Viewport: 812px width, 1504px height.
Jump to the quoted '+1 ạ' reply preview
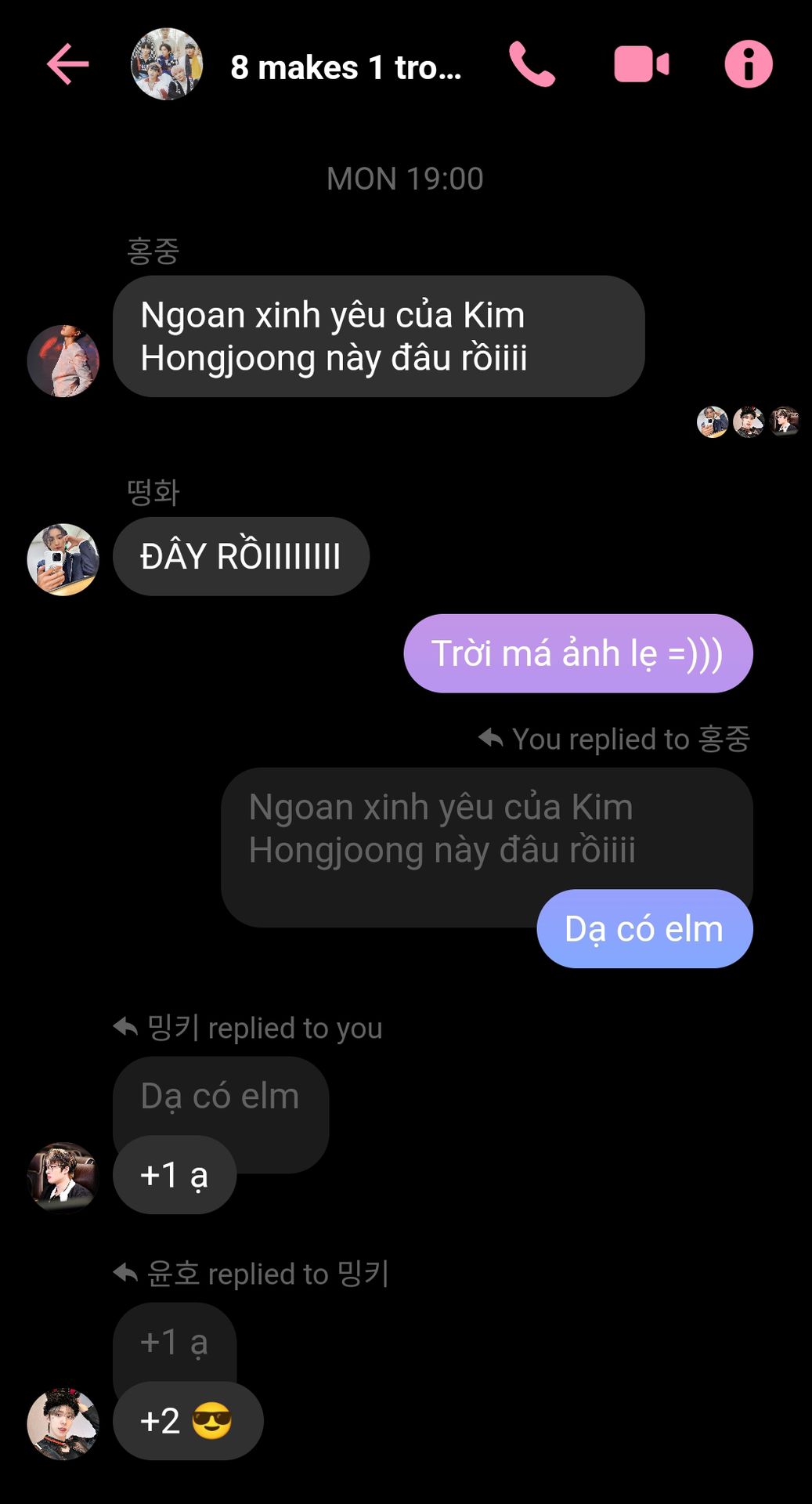[x=174, y=1342]
